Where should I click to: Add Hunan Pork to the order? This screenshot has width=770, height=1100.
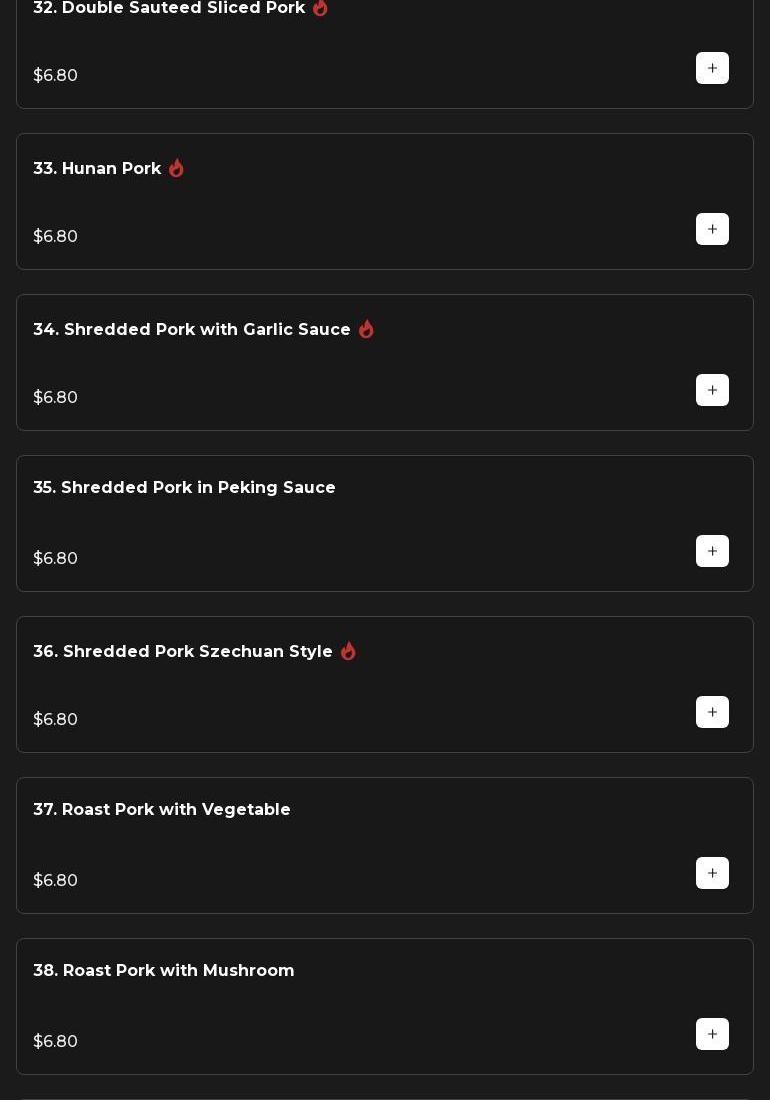pyautogui.click(x=712, y=230)
